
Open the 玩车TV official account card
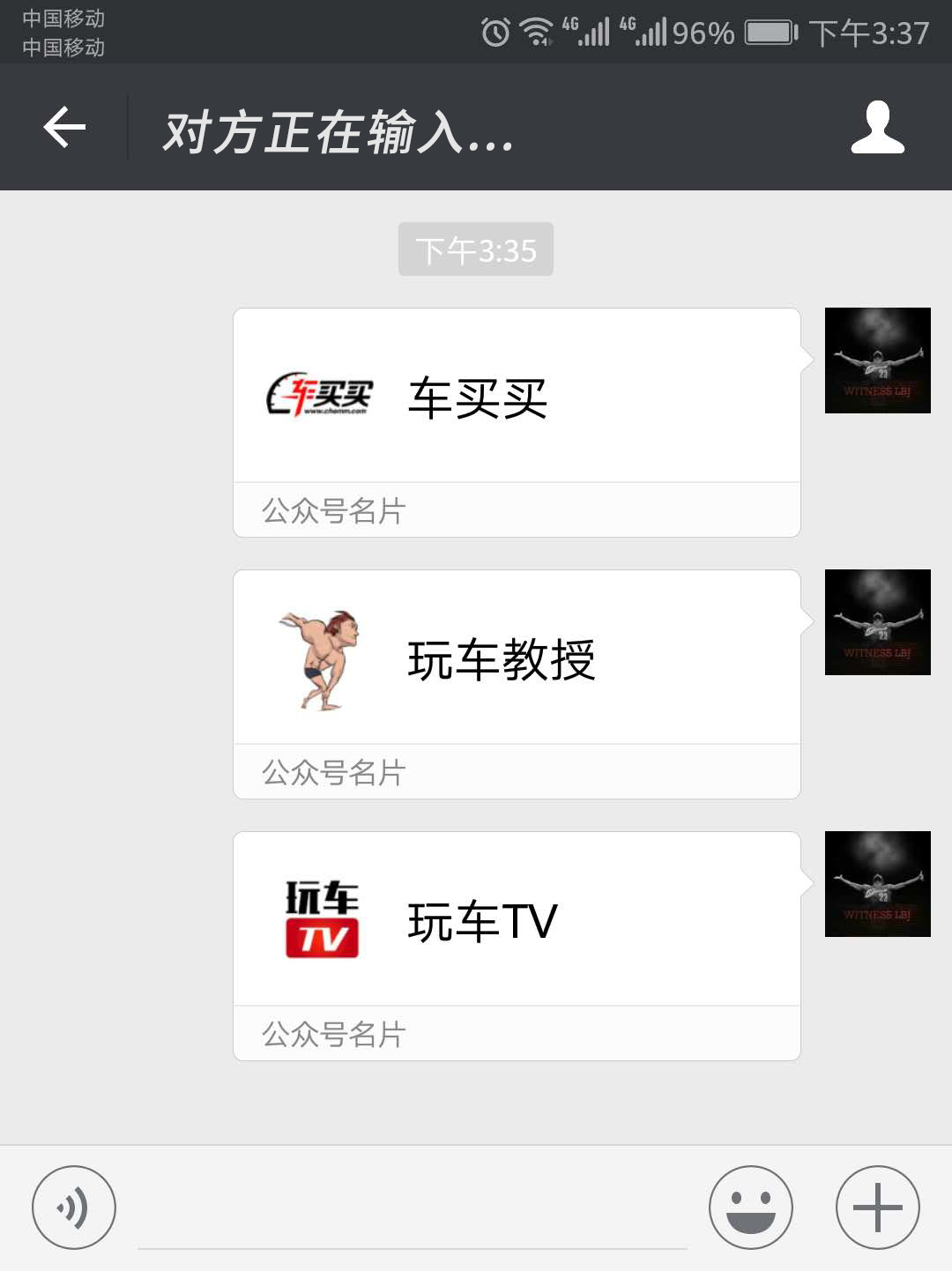517,922
